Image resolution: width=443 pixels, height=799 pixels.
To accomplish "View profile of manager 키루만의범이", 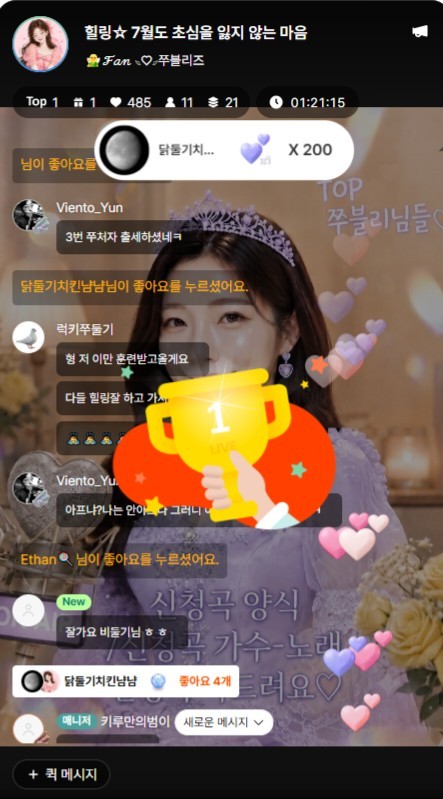I will point(28,729).
